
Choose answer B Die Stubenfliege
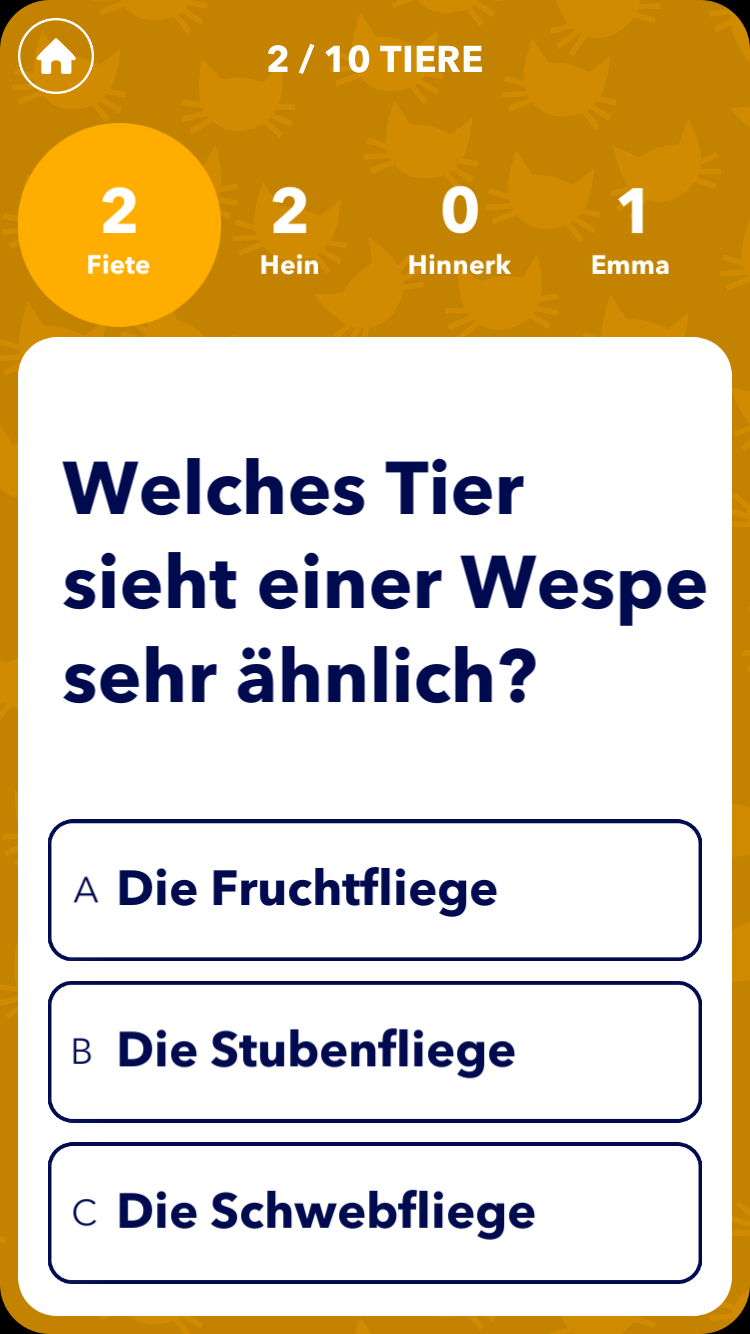pos(375,1051)
